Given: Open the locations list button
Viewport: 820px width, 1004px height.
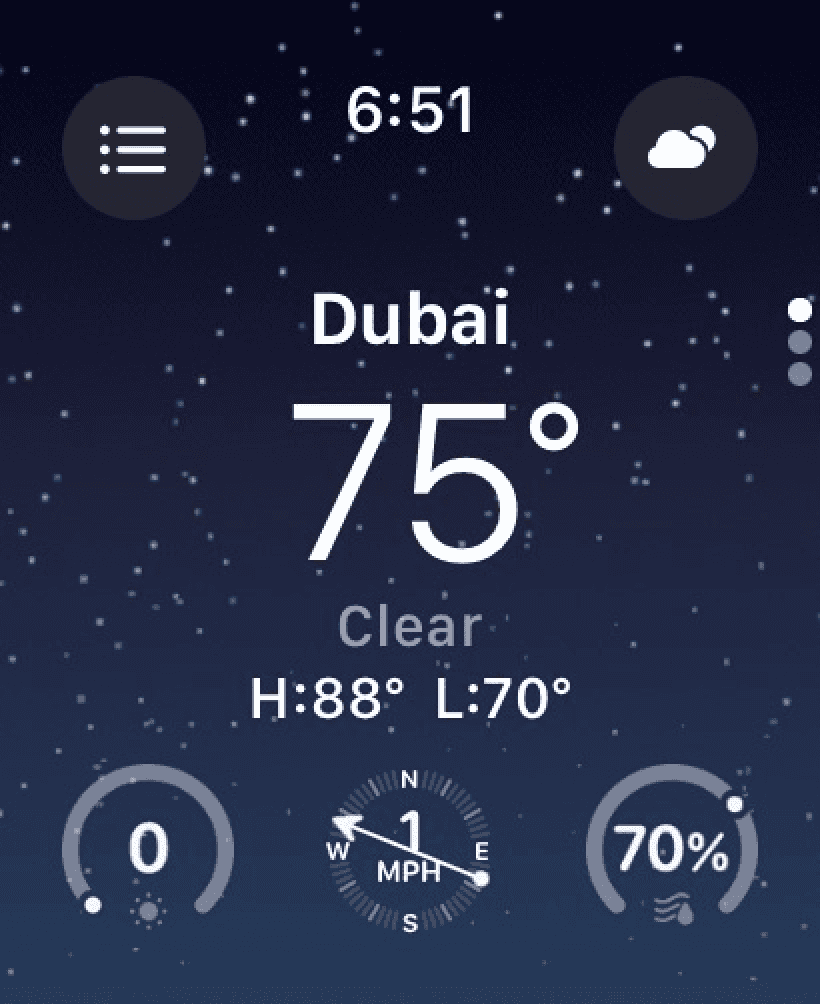Looking at the screenshot, I should [134, 150].
